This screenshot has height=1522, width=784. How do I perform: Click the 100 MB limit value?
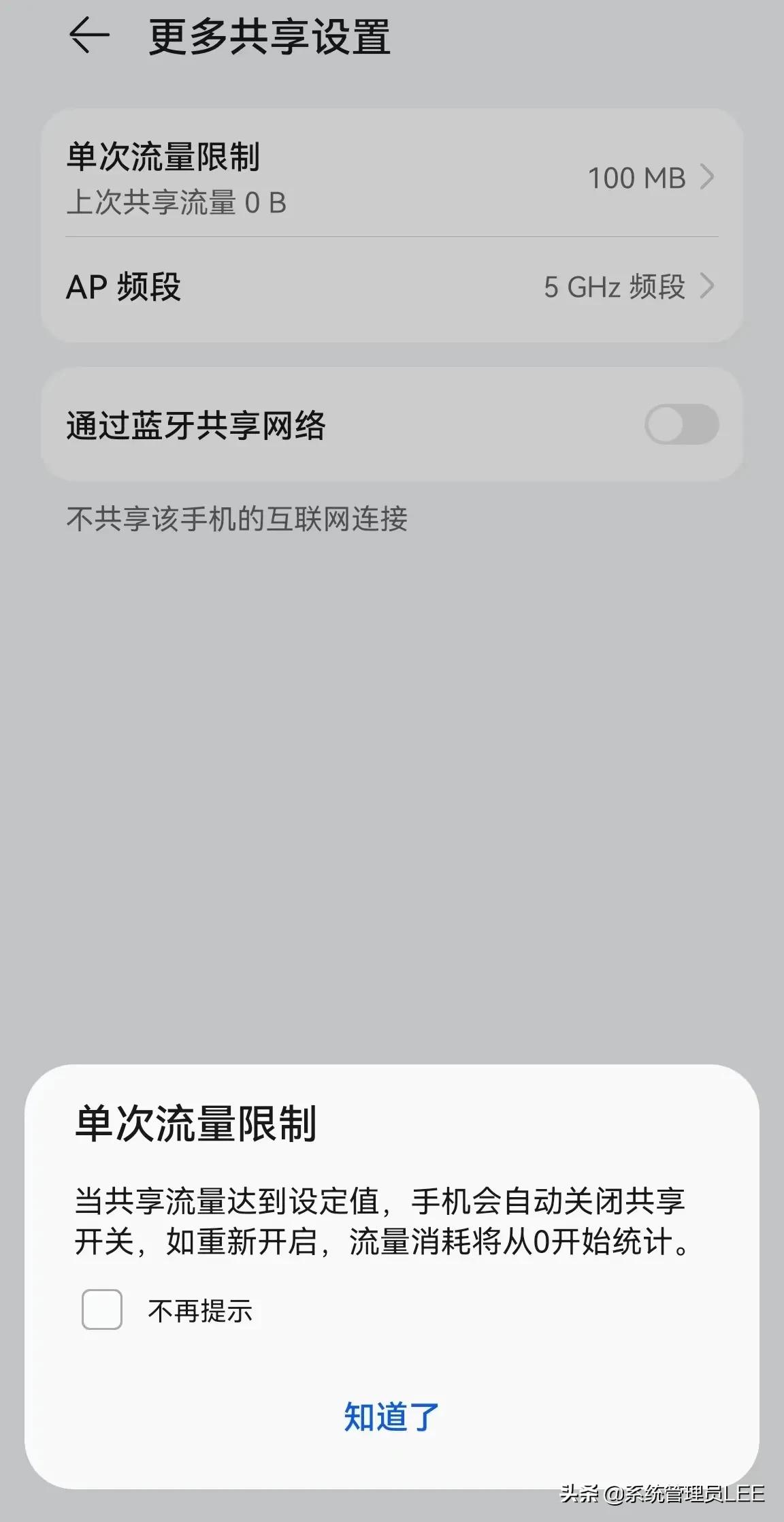coord(637,178)
